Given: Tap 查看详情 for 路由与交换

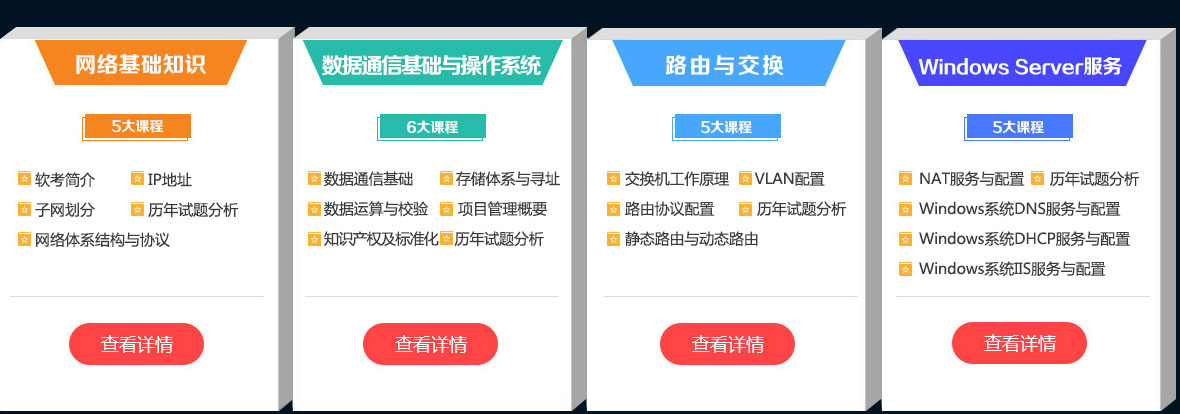Looking at the screenshot, I should pos(727,344).
